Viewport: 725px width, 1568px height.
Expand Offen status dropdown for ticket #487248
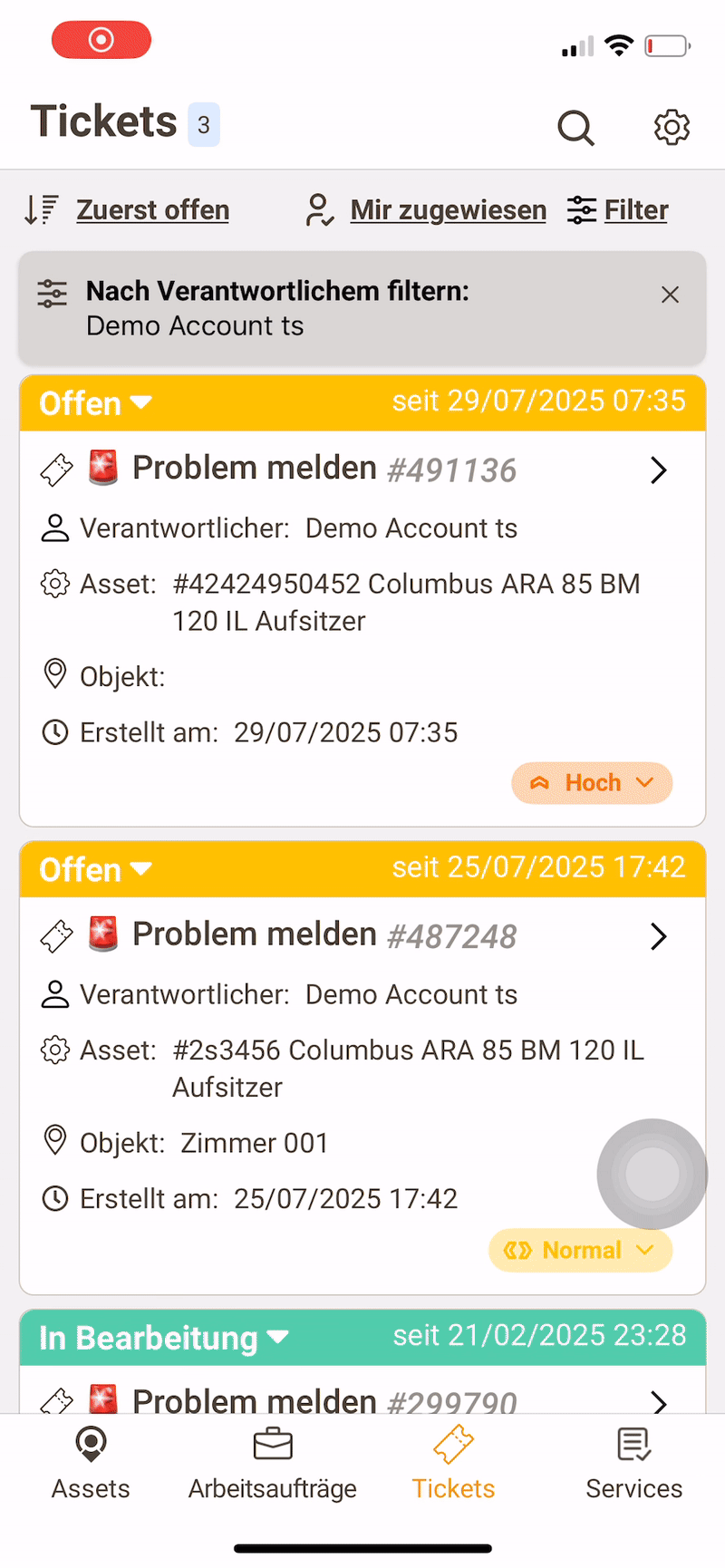(x=96, y=870)
